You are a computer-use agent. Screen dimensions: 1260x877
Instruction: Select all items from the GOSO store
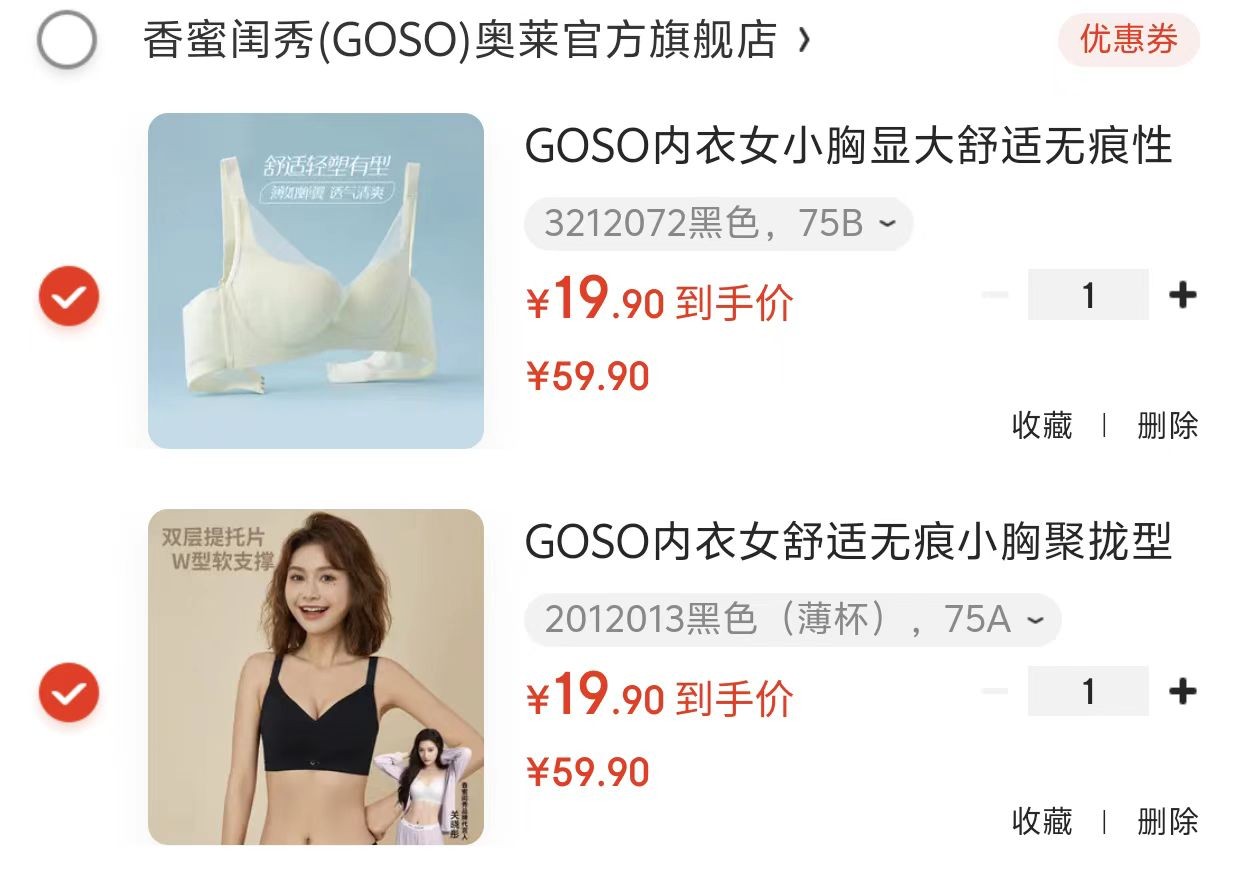67,41
